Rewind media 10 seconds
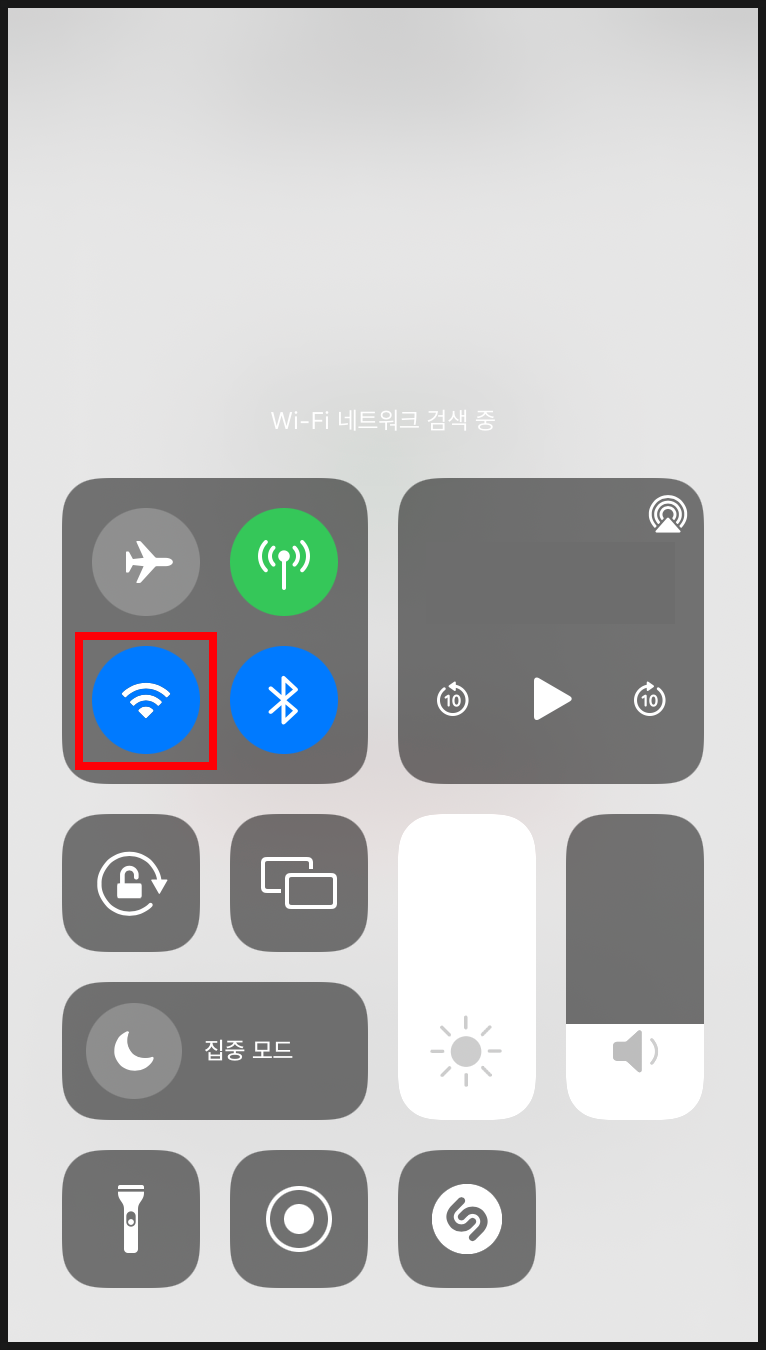766x1350 pixels. tap(453, 698)
